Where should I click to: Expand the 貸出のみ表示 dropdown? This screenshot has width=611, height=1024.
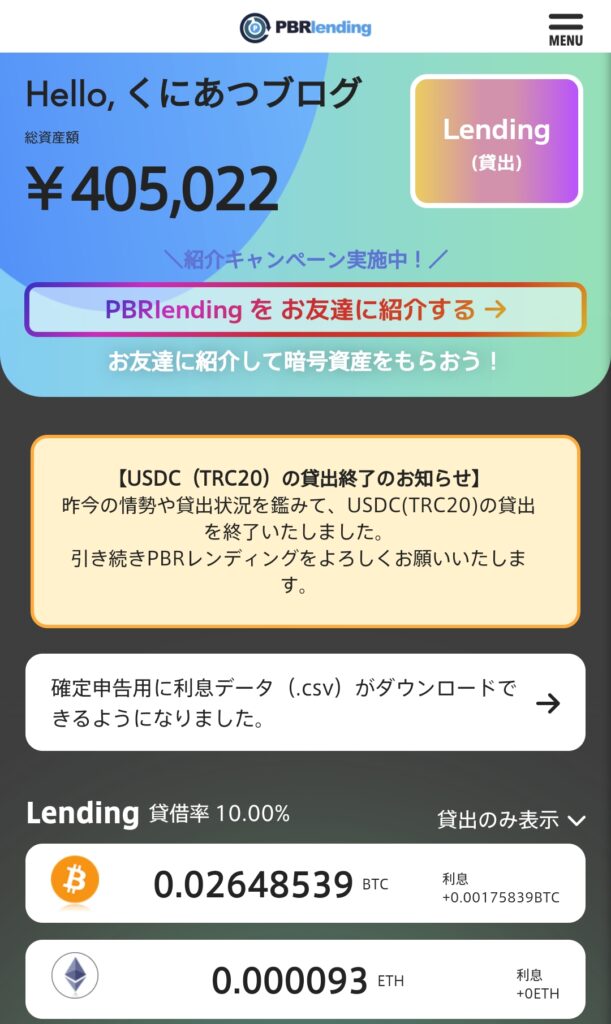click(510, 820)
